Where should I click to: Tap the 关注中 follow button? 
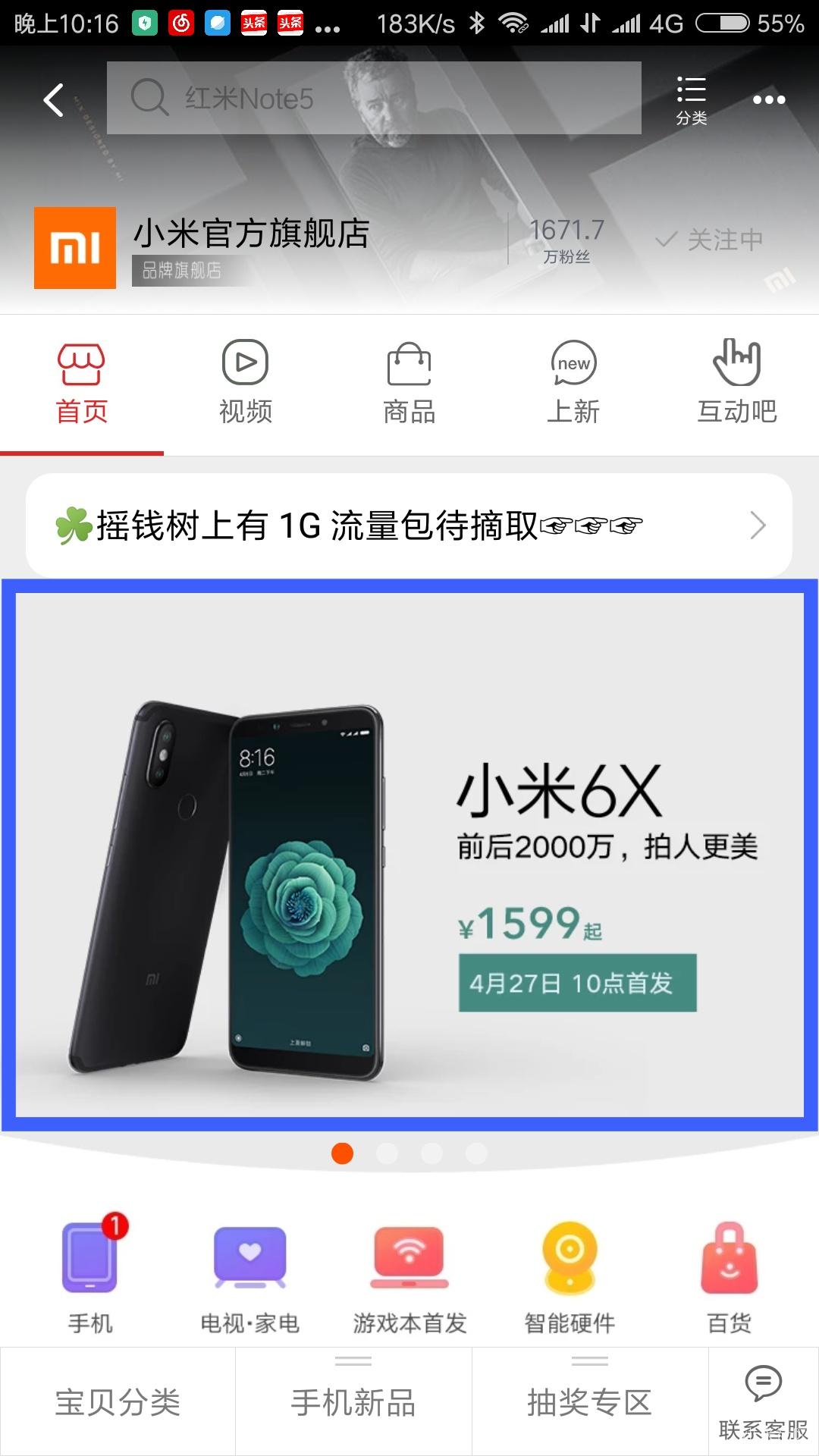coord(710,240)
